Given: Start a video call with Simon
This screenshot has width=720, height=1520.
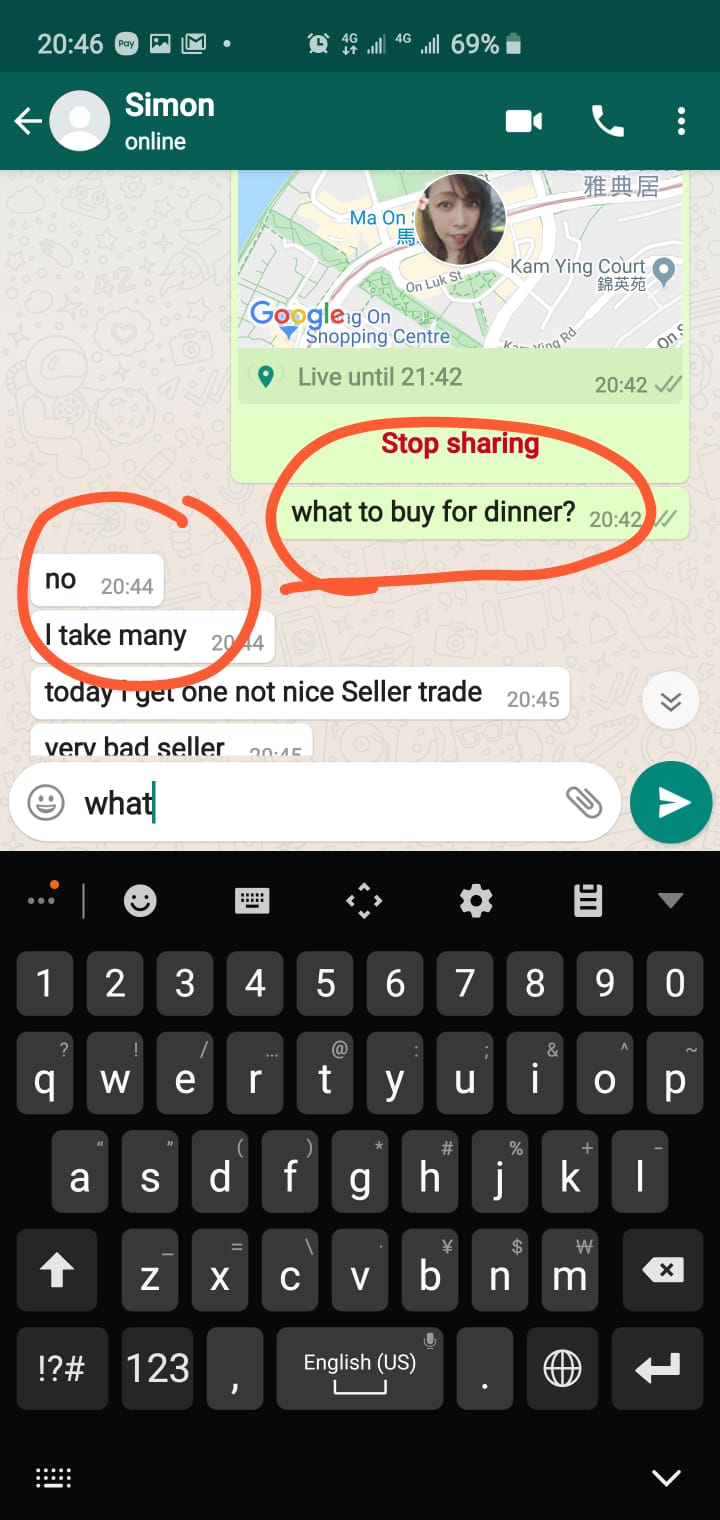Looking at the screenshot, I should click(x=524, y=122).
